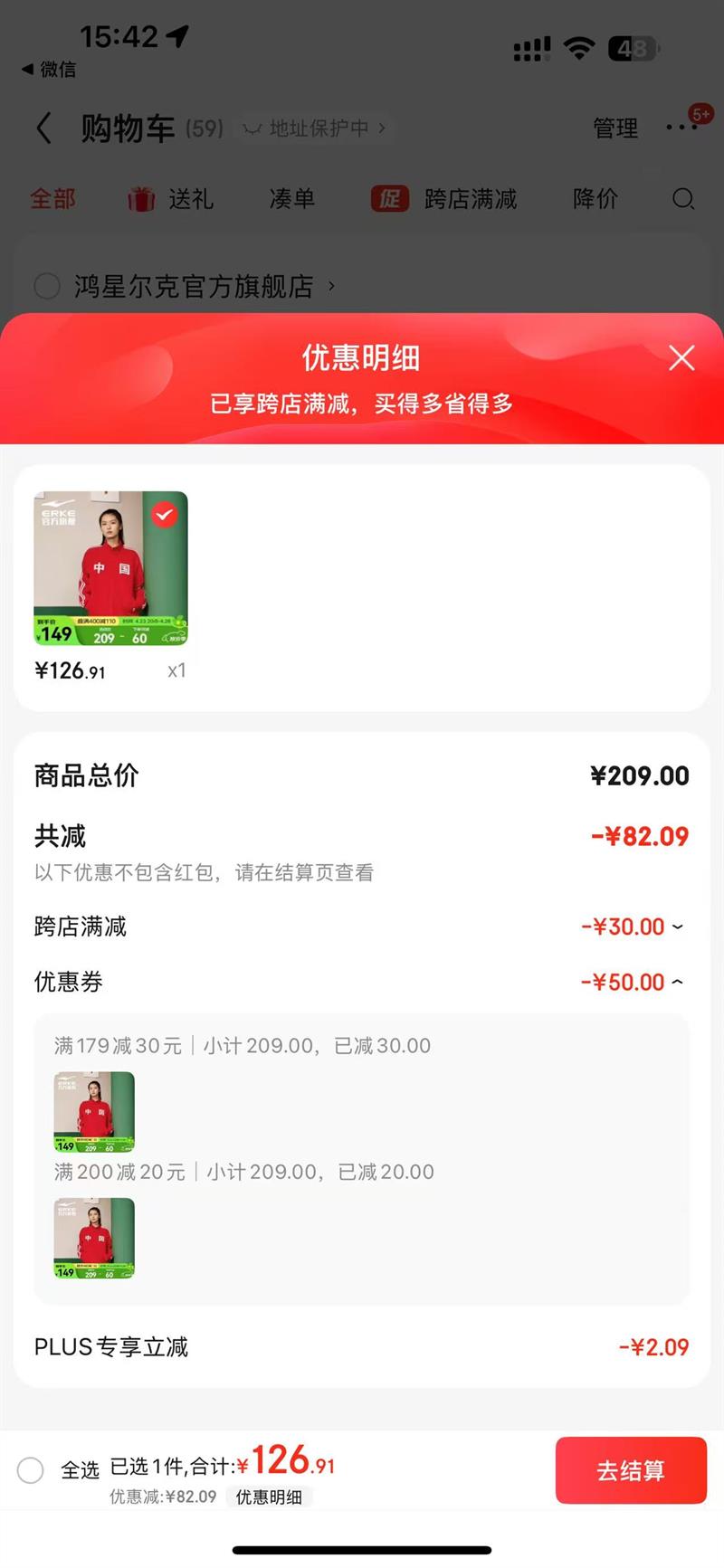Expand the 跨店满减 discount breakdown
The width and height of the screenshot is (724, 1568).
click(677, 927)
